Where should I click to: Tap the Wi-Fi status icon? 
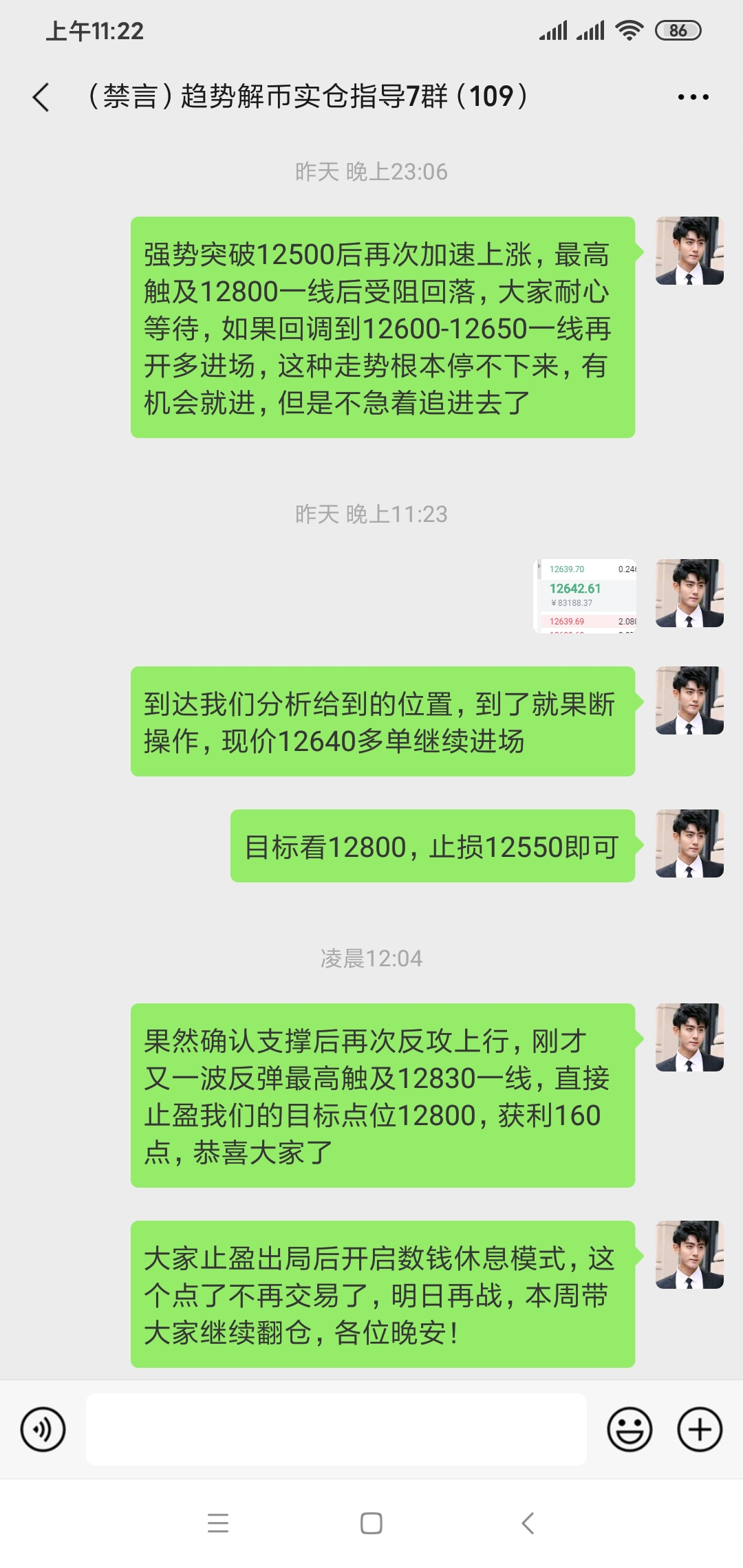point(628,30)
